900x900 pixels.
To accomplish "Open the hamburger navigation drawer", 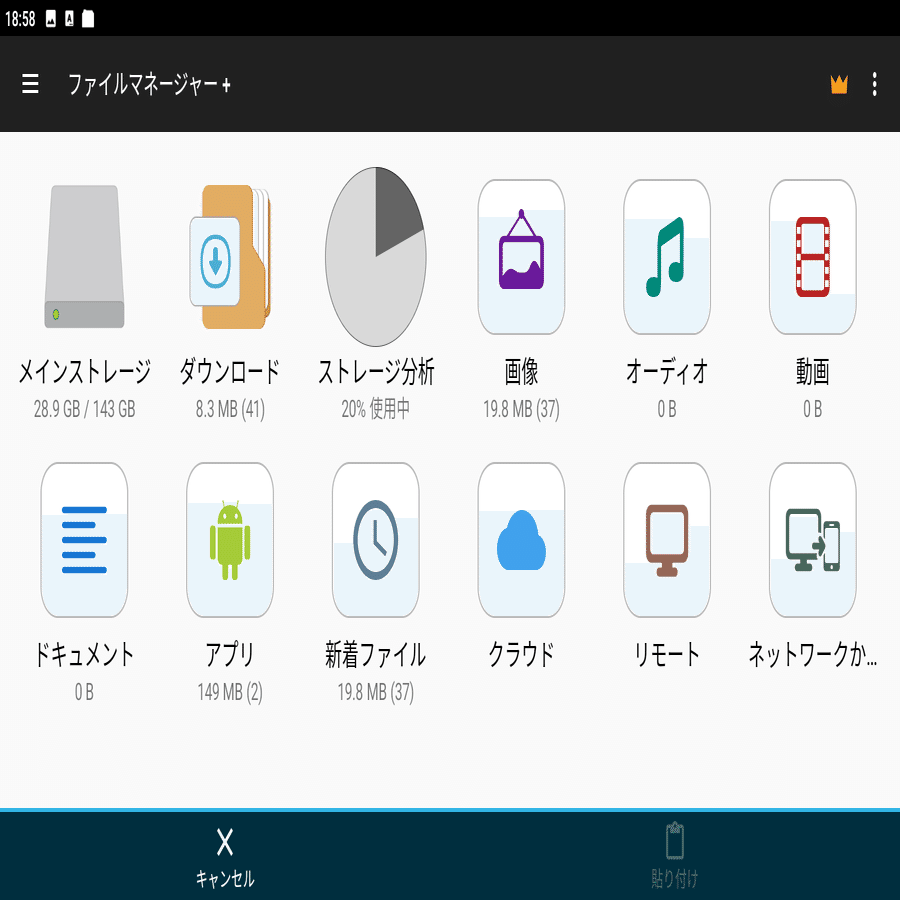I will coord(31,84).
